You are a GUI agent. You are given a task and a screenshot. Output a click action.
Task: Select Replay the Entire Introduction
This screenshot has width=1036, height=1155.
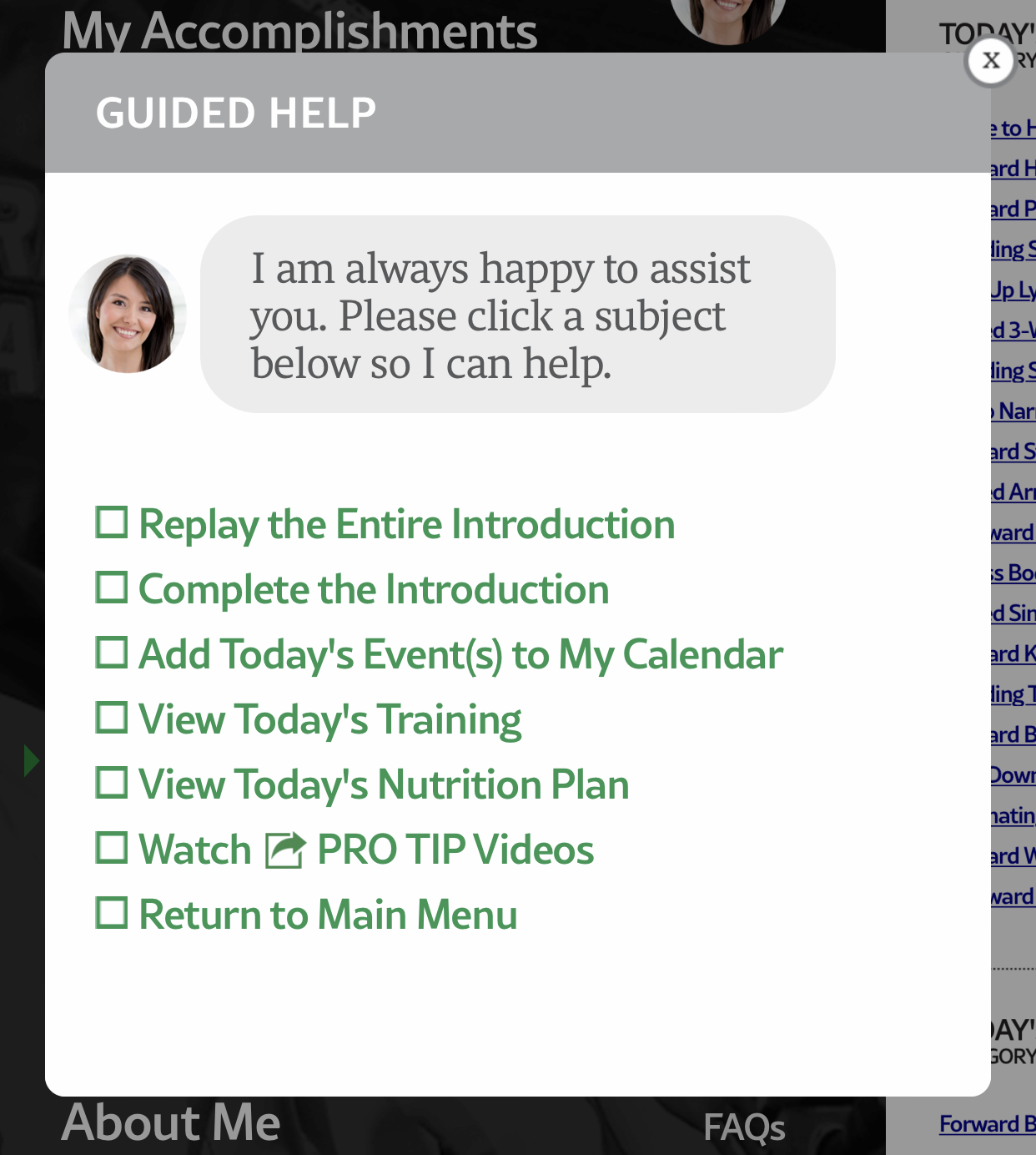click(x=405, y=525)
